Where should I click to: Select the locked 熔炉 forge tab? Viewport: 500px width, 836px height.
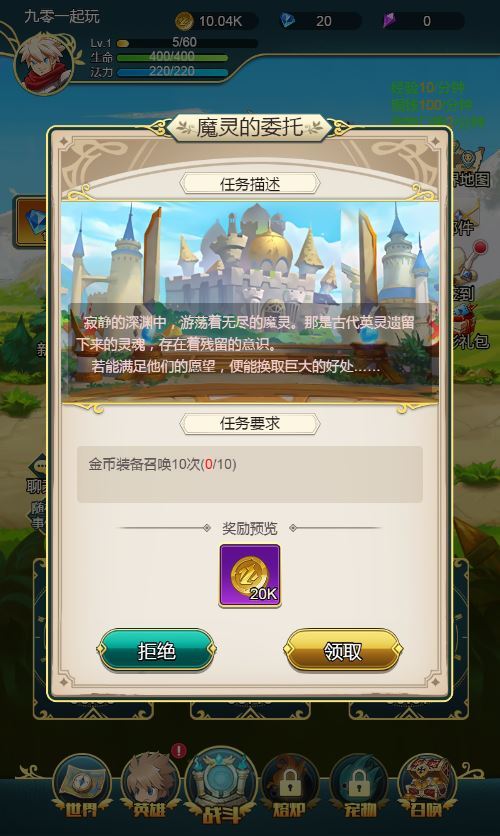[x=290, y=788]
